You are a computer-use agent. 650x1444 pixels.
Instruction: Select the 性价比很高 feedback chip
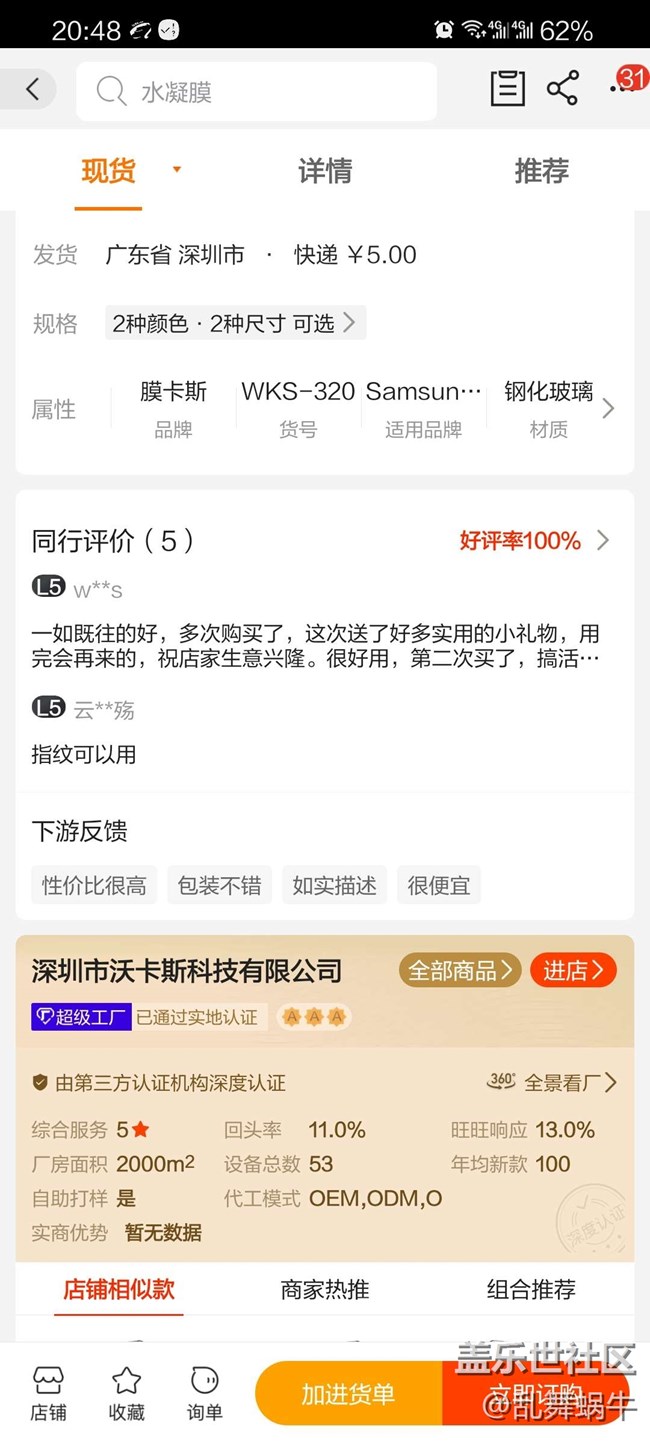pyautogui.click(x=94, y=885)
